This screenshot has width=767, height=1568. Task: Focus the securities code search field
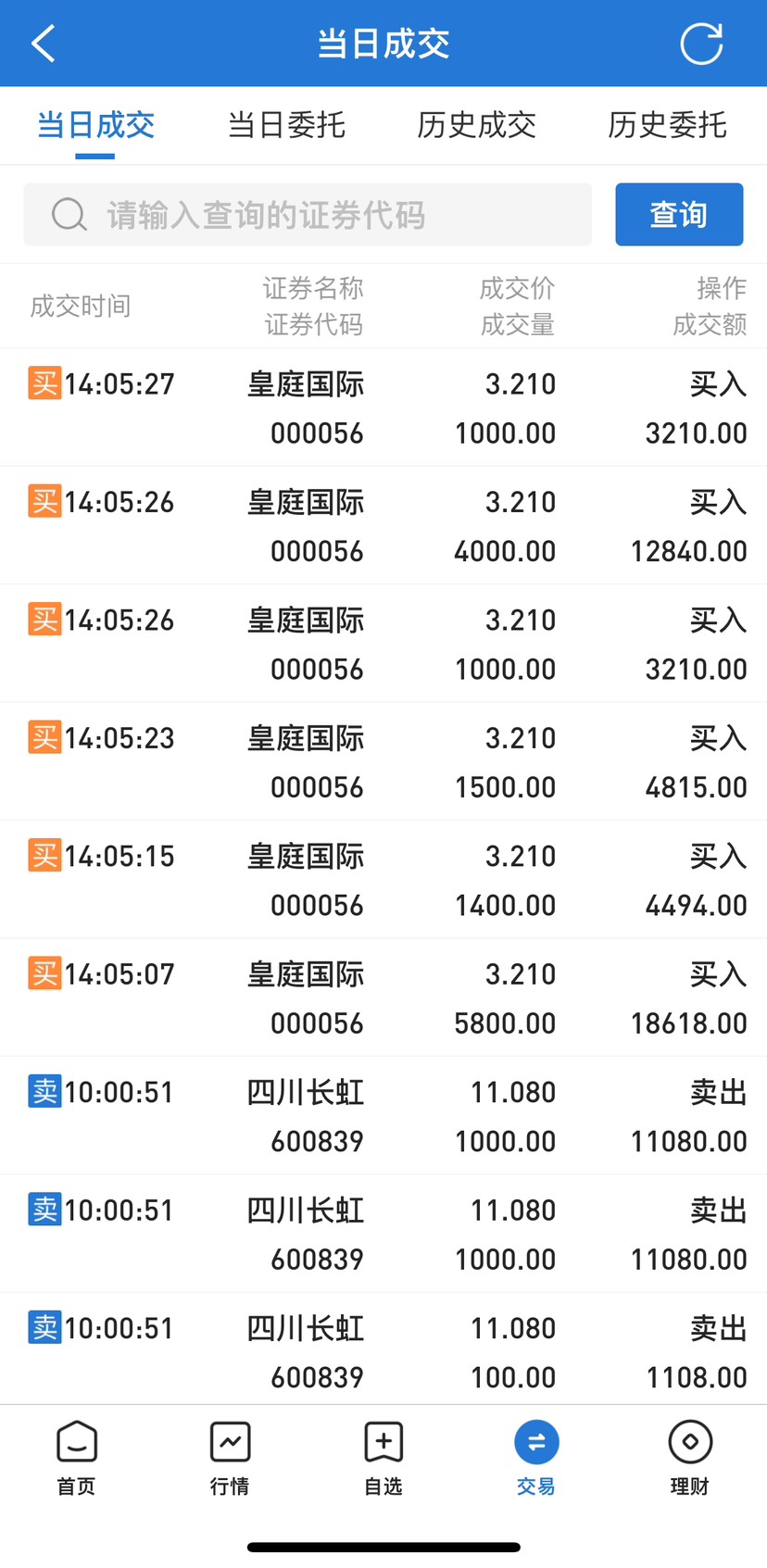coord(308,215)
